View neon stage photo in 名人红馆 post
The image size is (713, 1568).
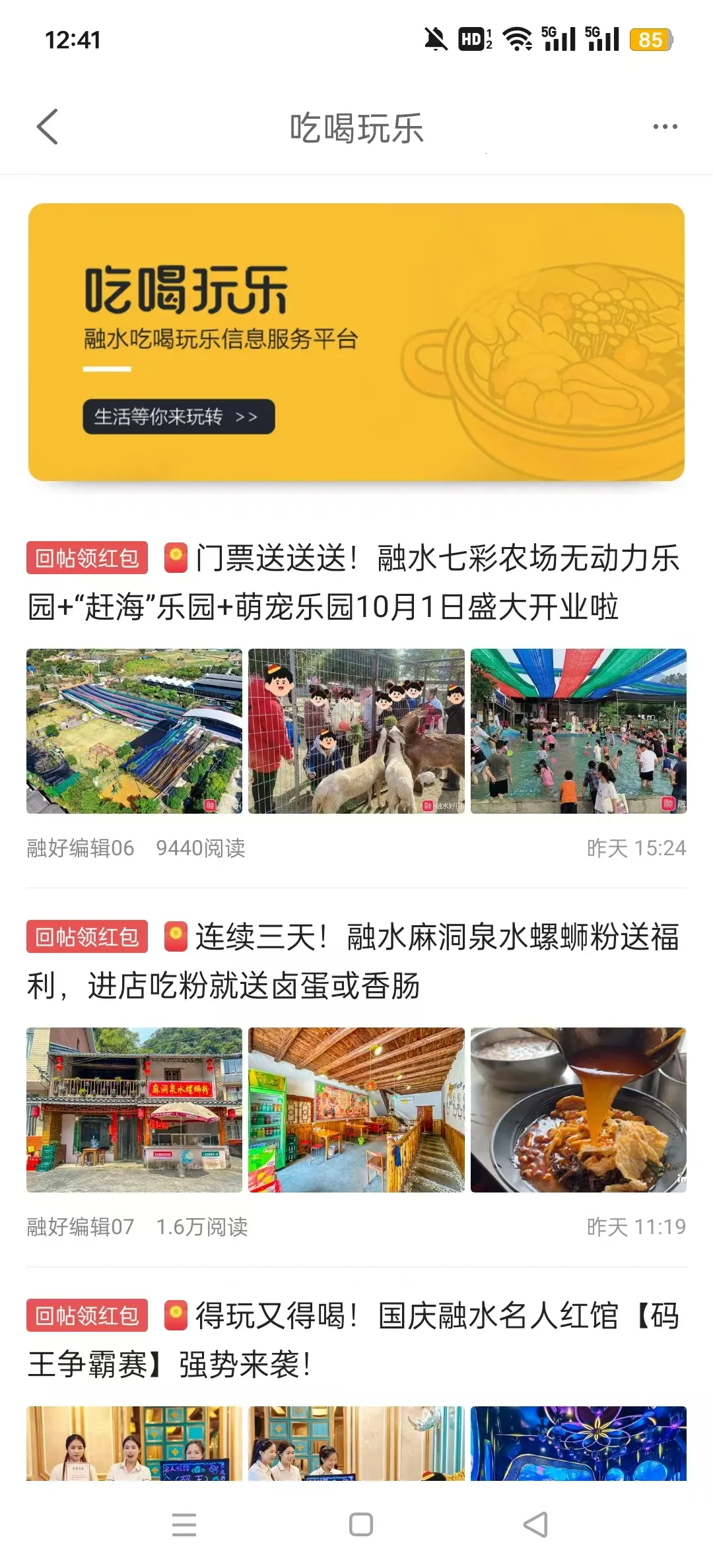coord(578,1444)
